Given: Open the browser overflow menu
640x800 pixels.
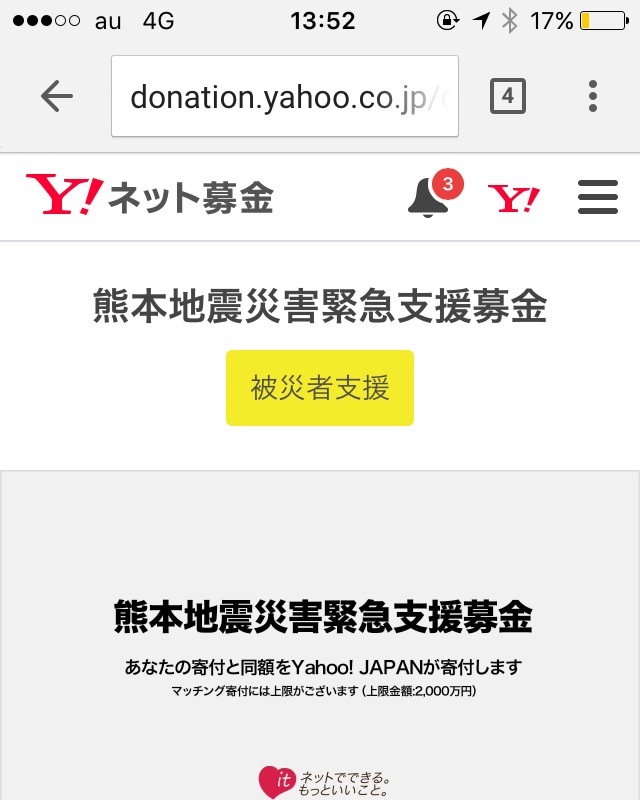Looking at the screenshot, I should [593, 96].
